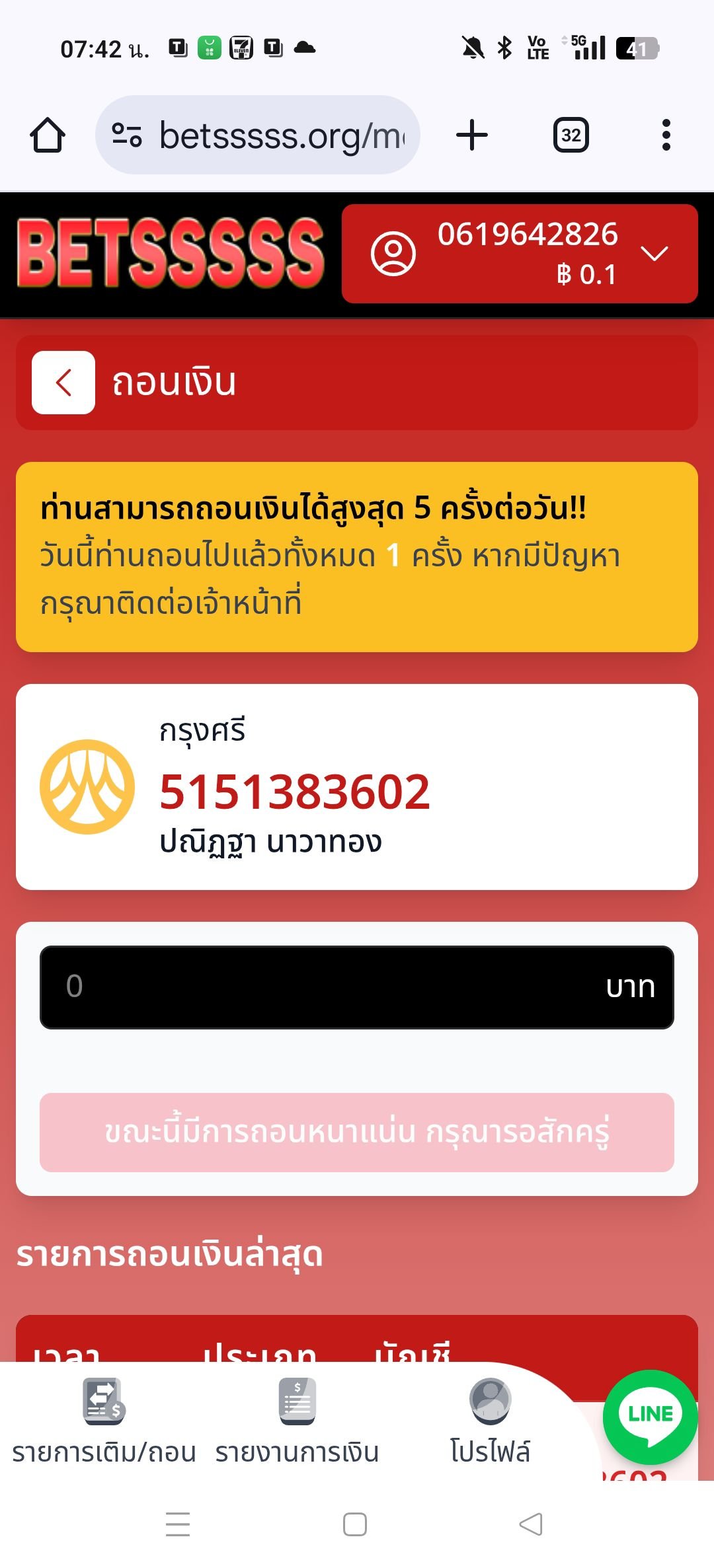Tap the BETSSSSS logo to go home
This screenshot has height=1568, width=714.
click(171, 254)
